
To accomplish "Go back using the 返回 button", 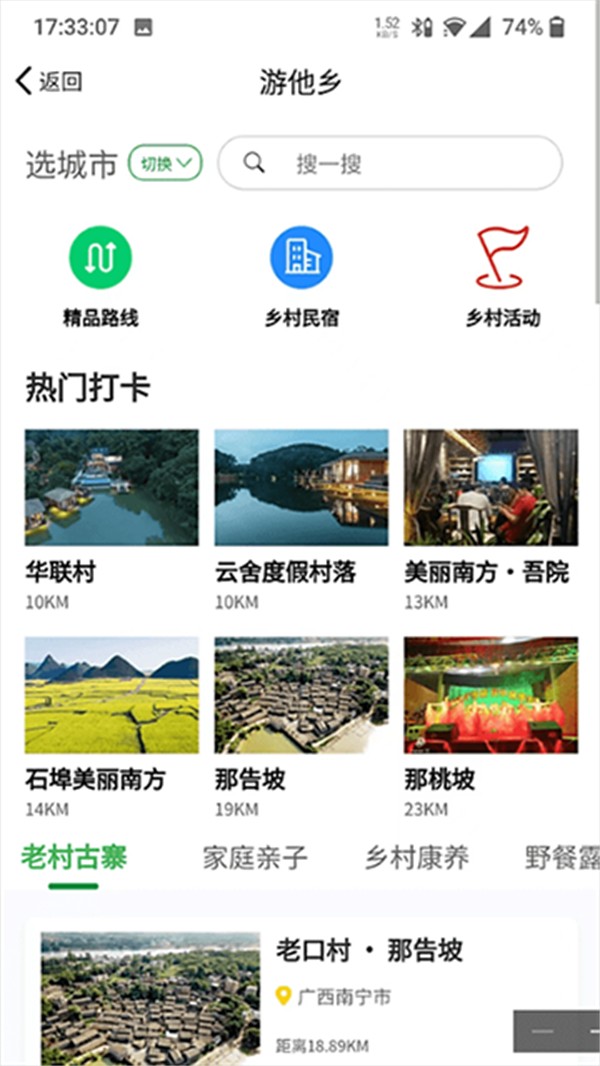I will click(x=49, y=82).
